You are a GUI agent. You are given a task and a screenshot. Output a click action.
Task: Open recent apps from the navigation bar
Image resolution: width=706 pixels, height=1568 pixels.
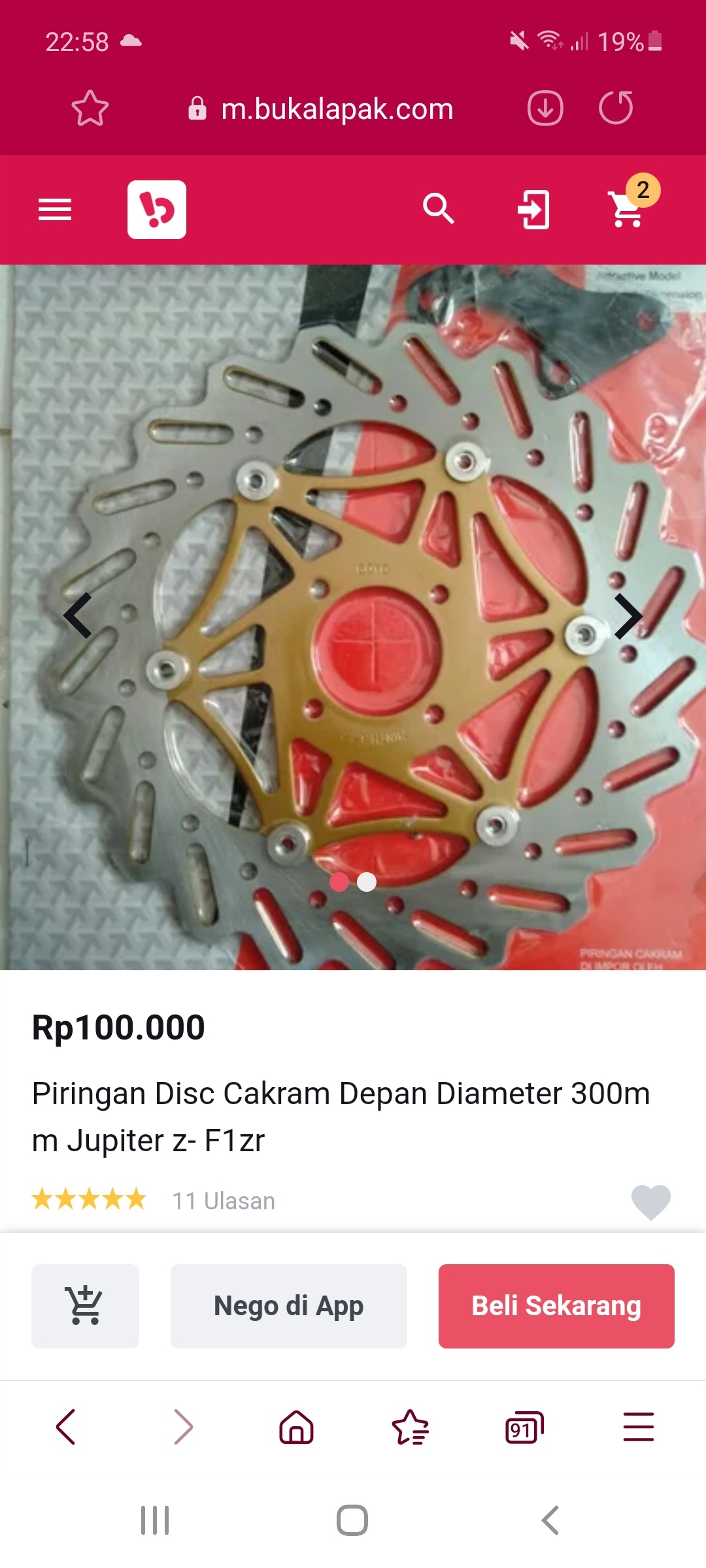(155, 1520)
